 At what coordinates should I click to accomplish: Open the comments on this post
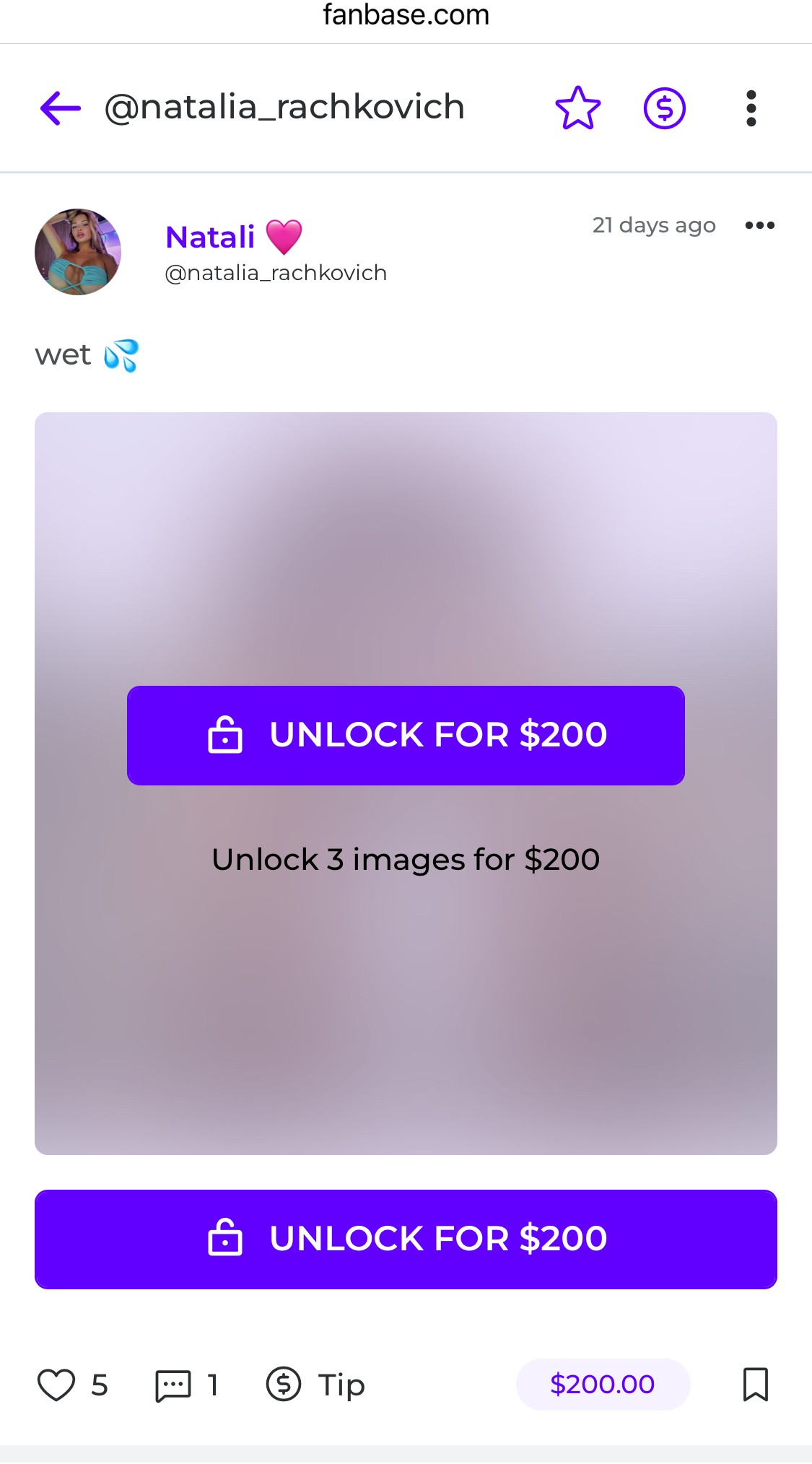(x=173, y=1385)
